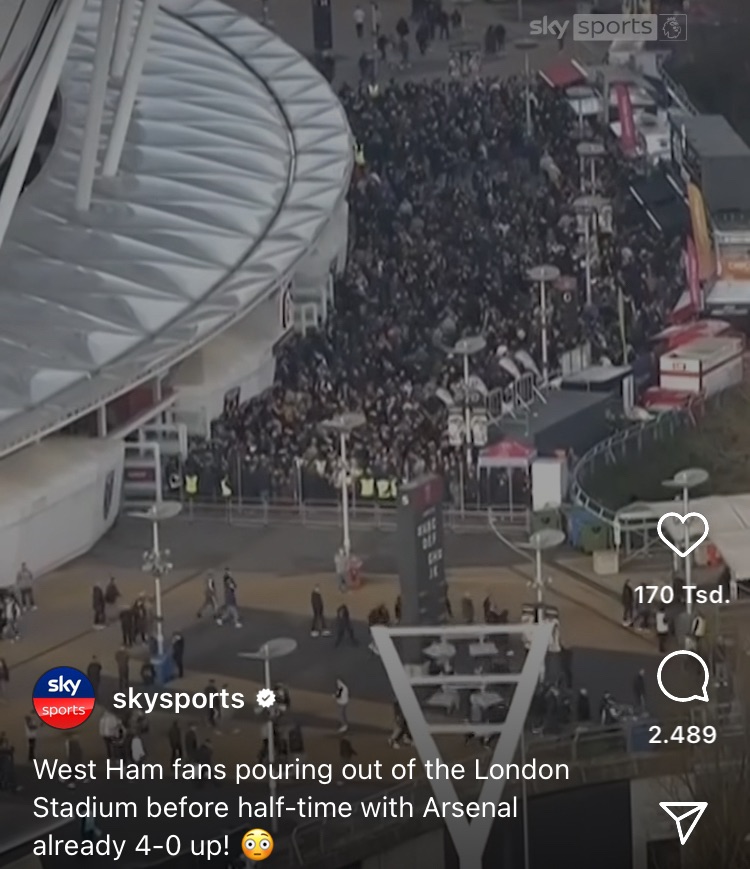Image resolution: width=750 pixels, height=869 pixels.
Task: Open comments on this reel
Action: click(683, 678)
